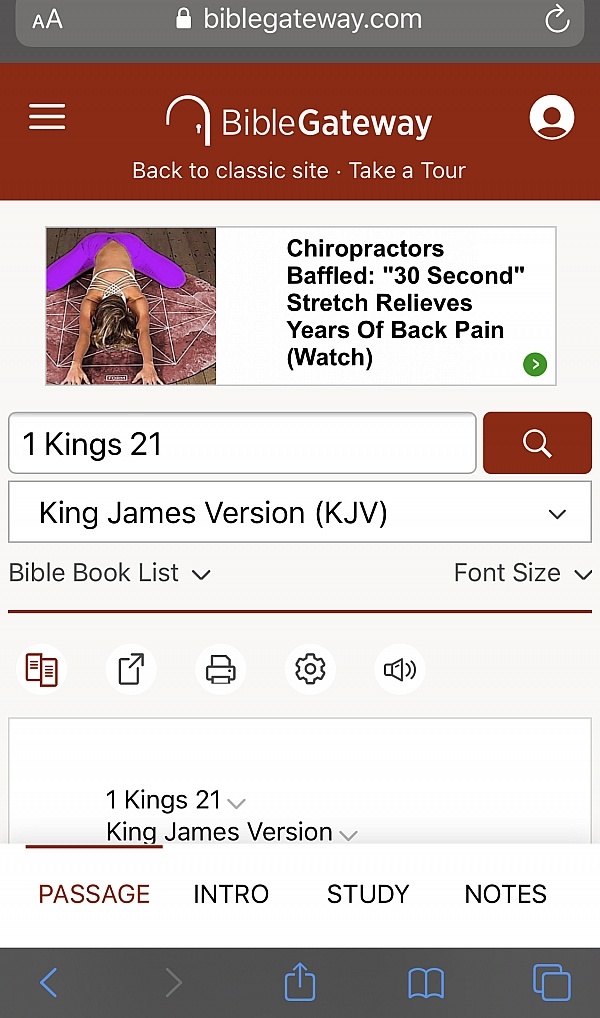The image size is (600, 1018).
Task: Tap the red search button
Action: point(537,443)
